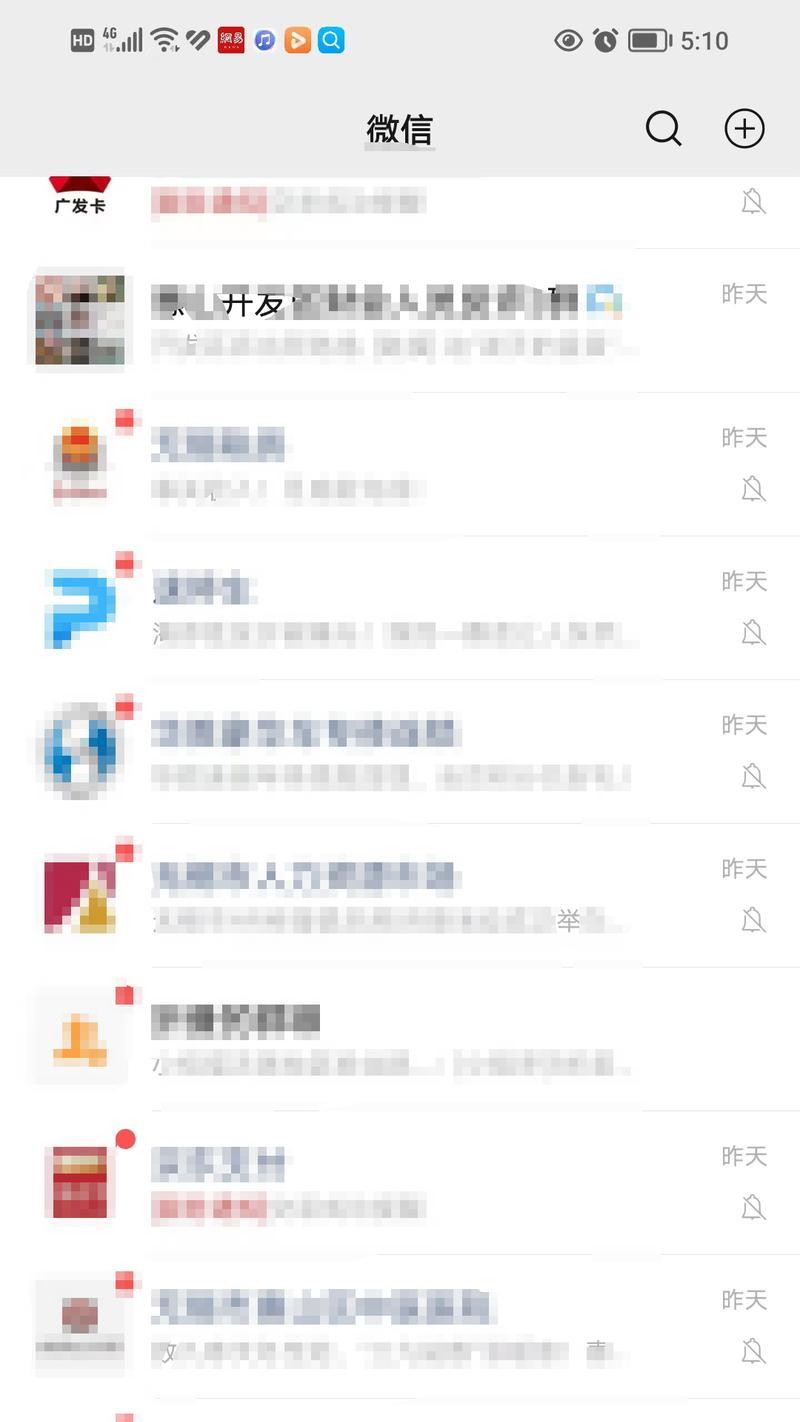Open WeChat search

click(663, 129)
